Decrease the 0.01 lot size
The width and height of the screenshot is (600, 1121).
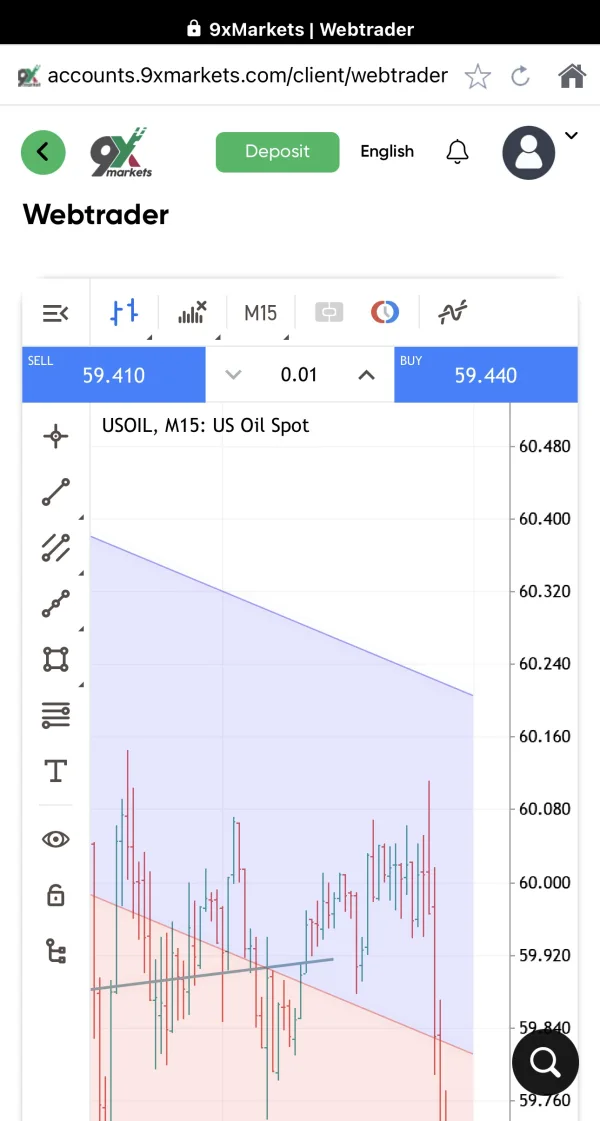click(234, 375)
